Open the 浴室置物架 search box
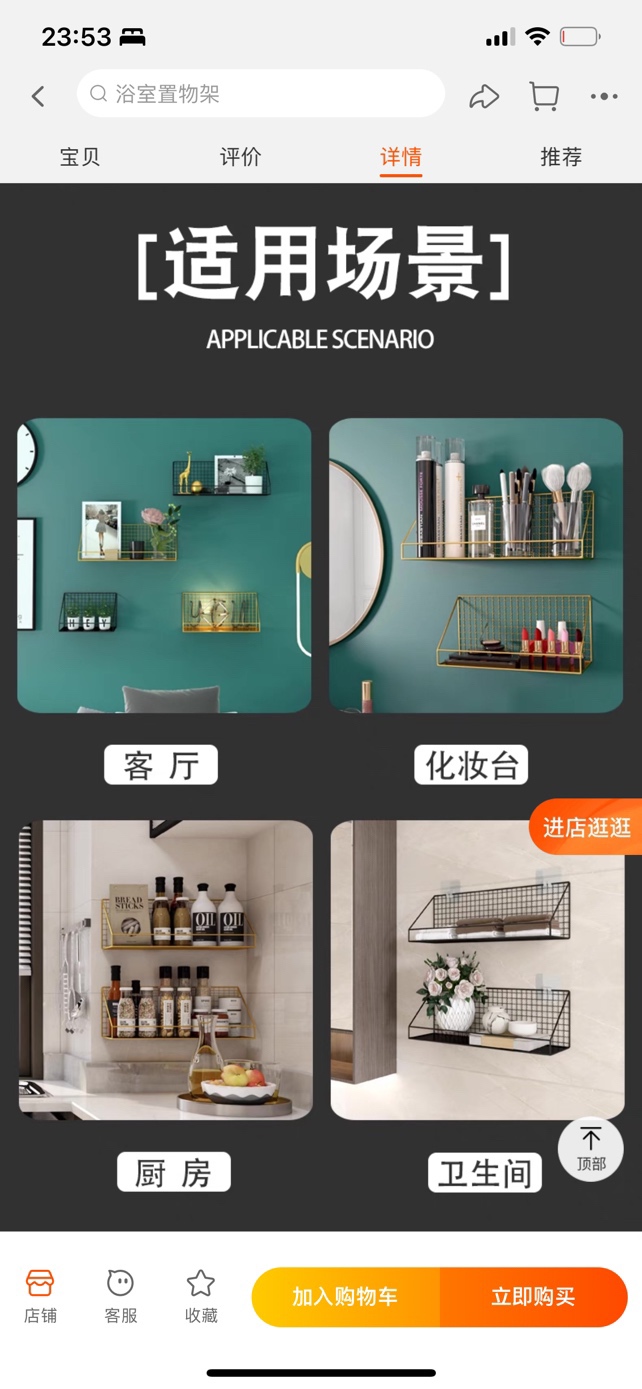642x1389 pixels. coord(260,94)
